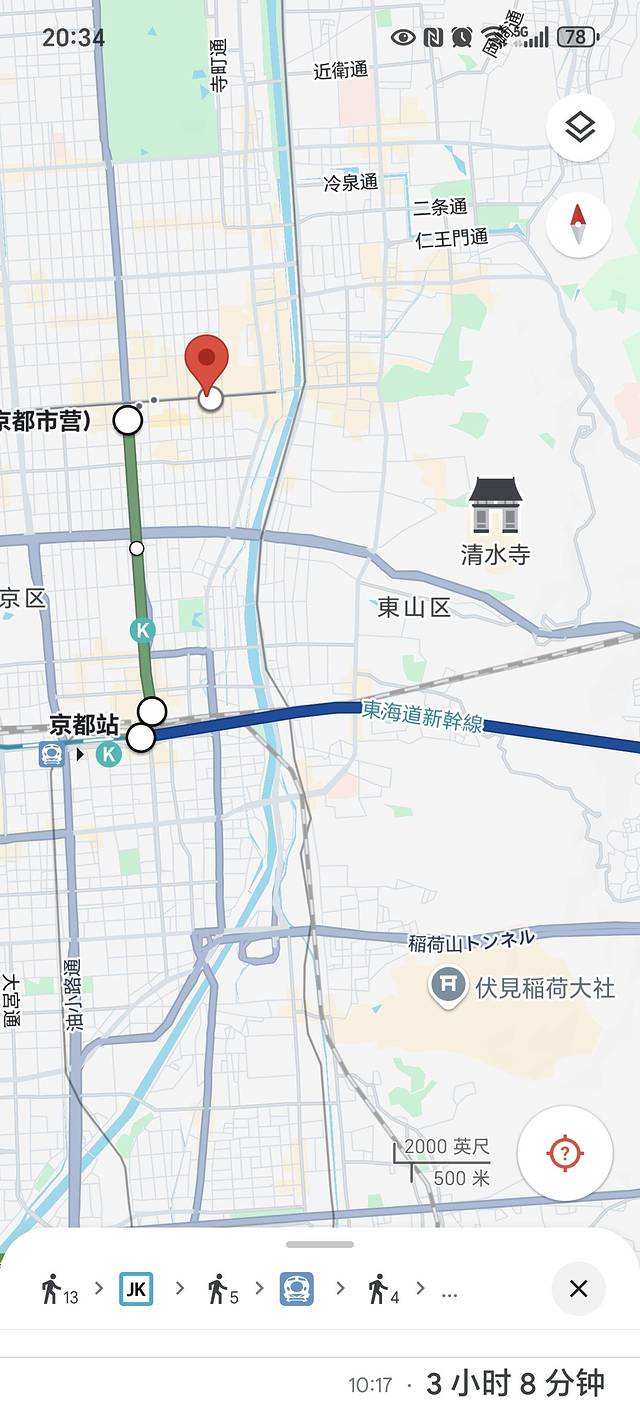This screenshot has width=640, height=1411.
Task: Tap the compass to reorient north
Action: click(x=579, y=224)
